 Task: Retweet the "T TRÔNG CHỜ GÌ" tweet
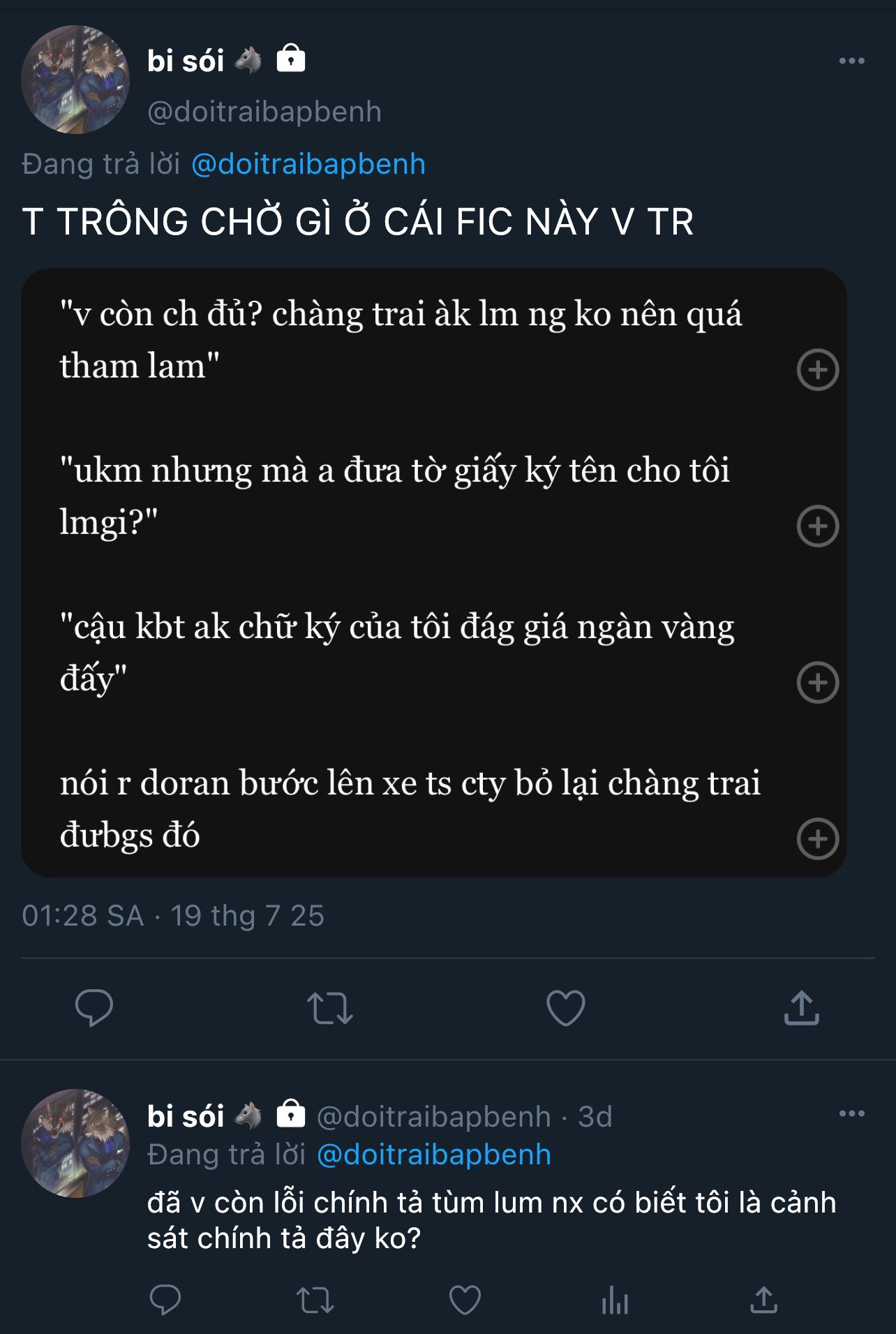tap(330, 1007)
